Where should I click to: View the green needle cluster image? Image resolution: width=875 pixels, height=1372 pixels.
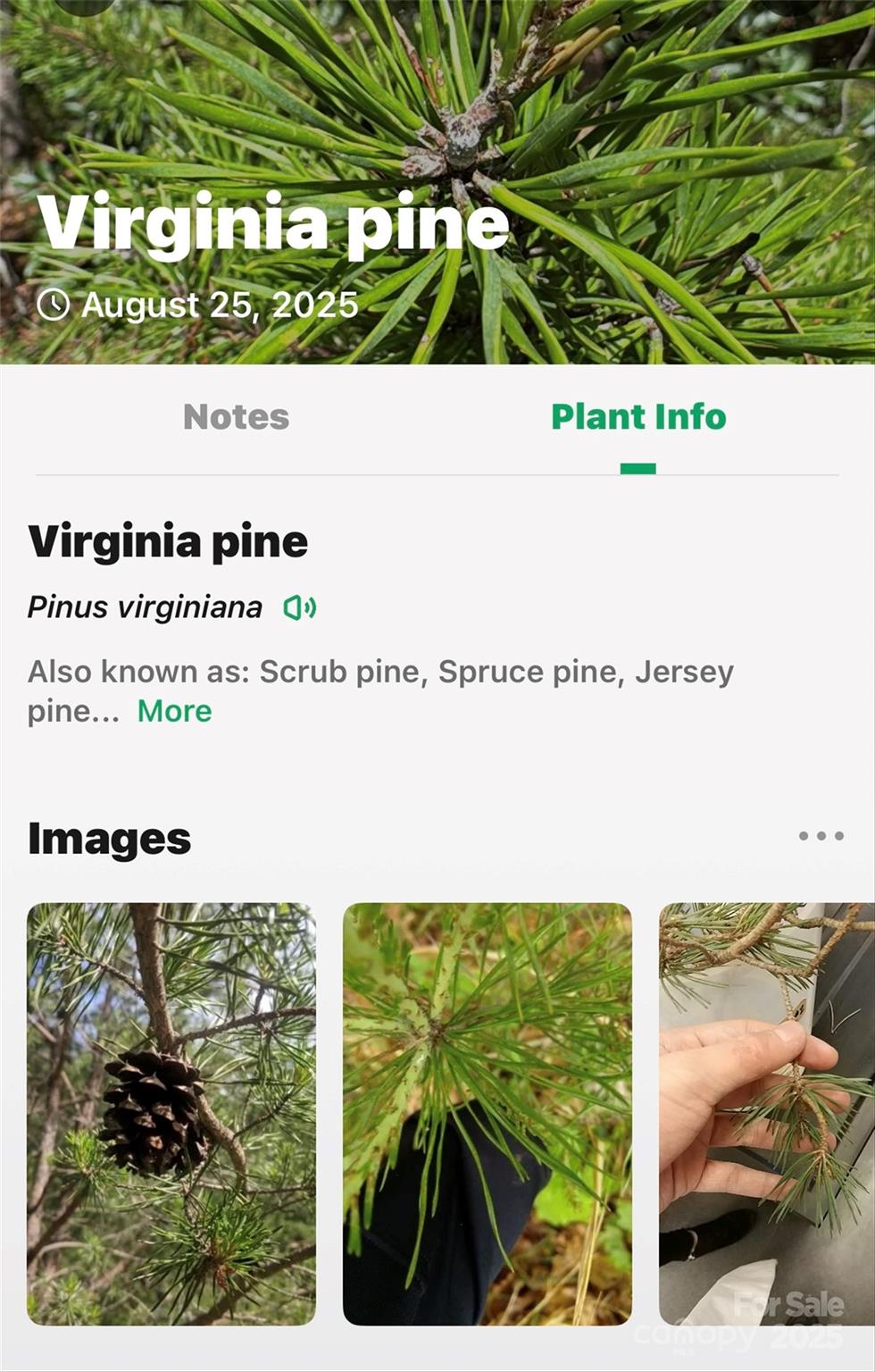pyautogui.click(x=487, y=1113)
